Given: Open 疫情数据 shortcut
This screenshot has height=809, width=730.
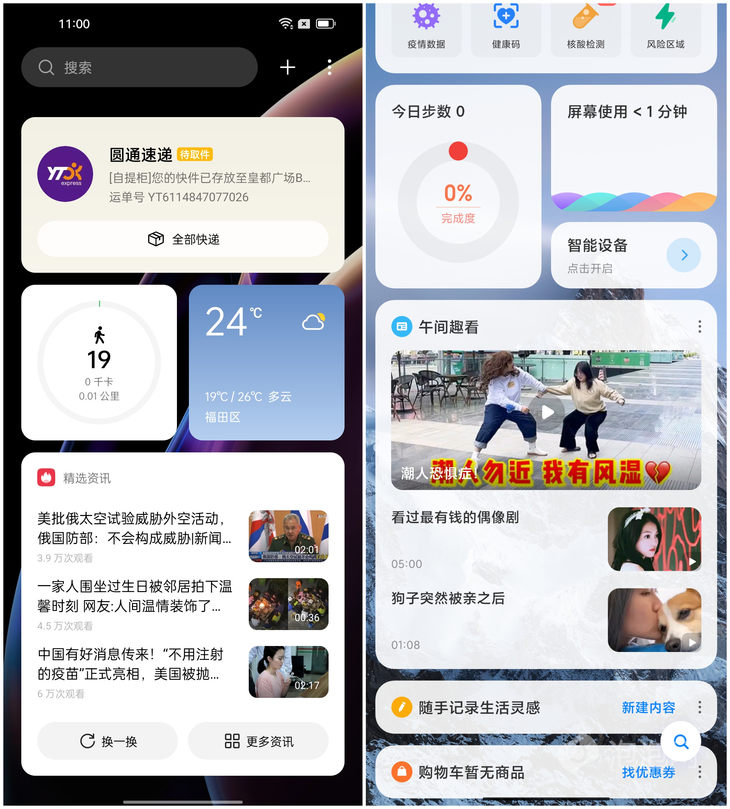Looking at the screenshot, I should pyautogui.click(x=427, y=27).
